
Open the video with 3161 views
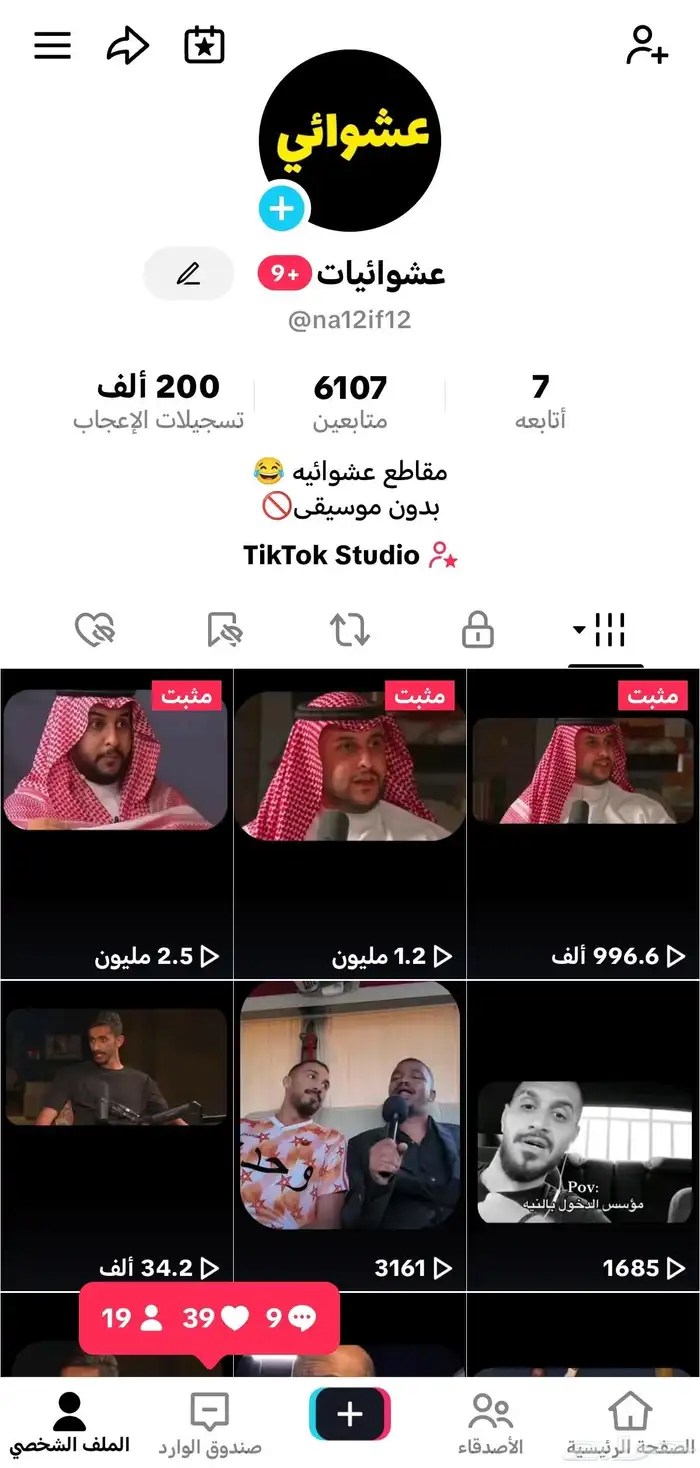click(350, 1135)
